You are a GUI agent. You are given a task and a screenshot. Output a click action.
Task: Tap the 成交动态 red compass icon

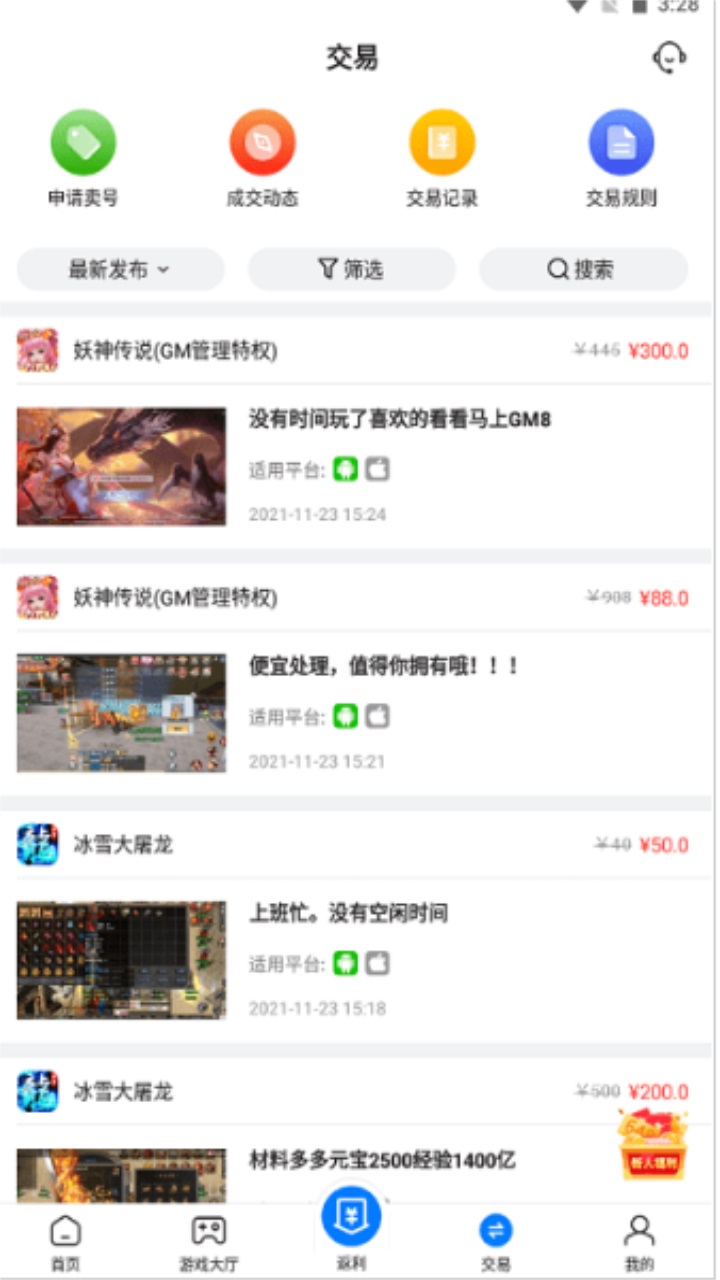262,144
